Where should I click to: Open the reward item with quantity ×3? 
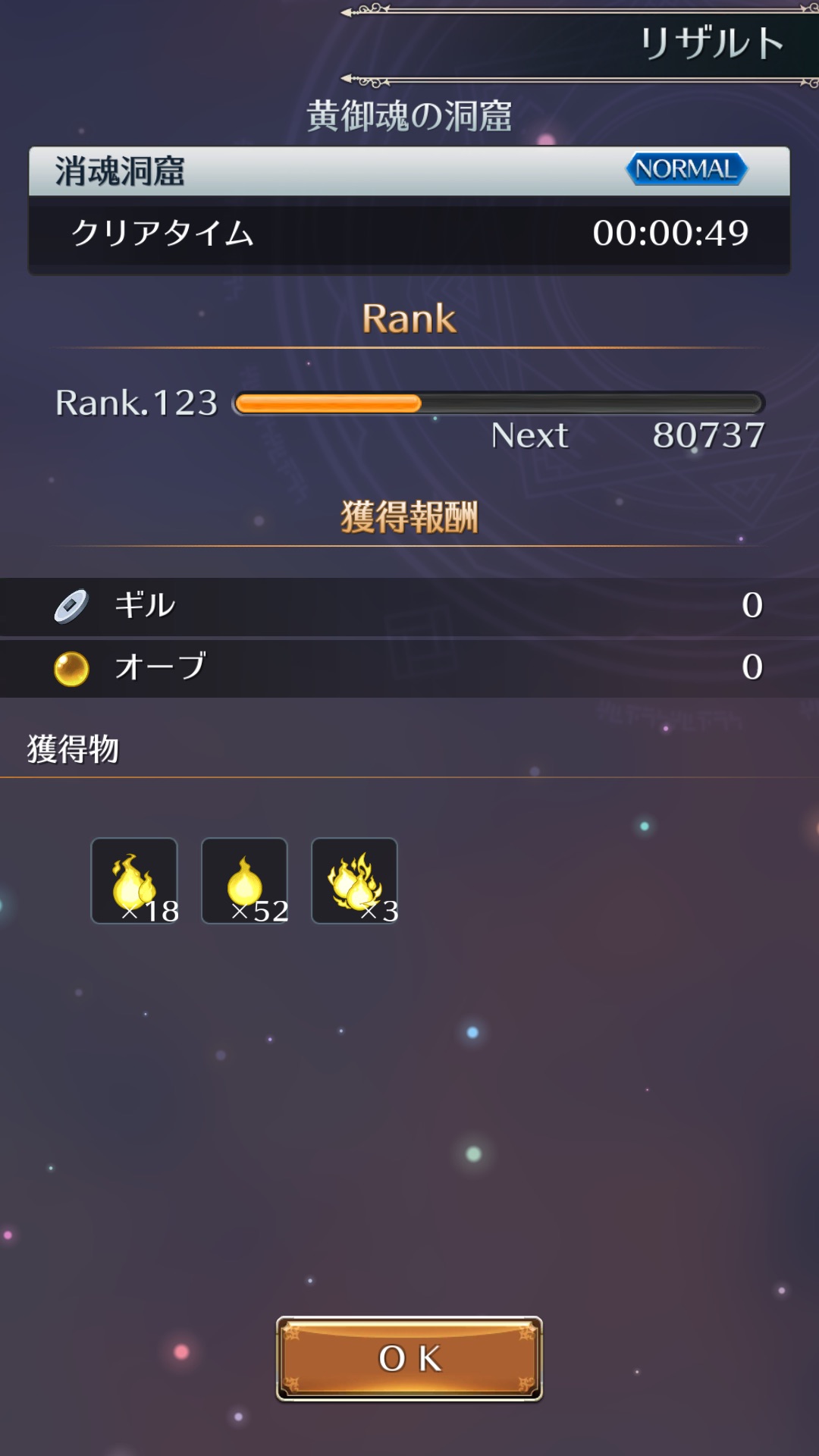(354, 880)
